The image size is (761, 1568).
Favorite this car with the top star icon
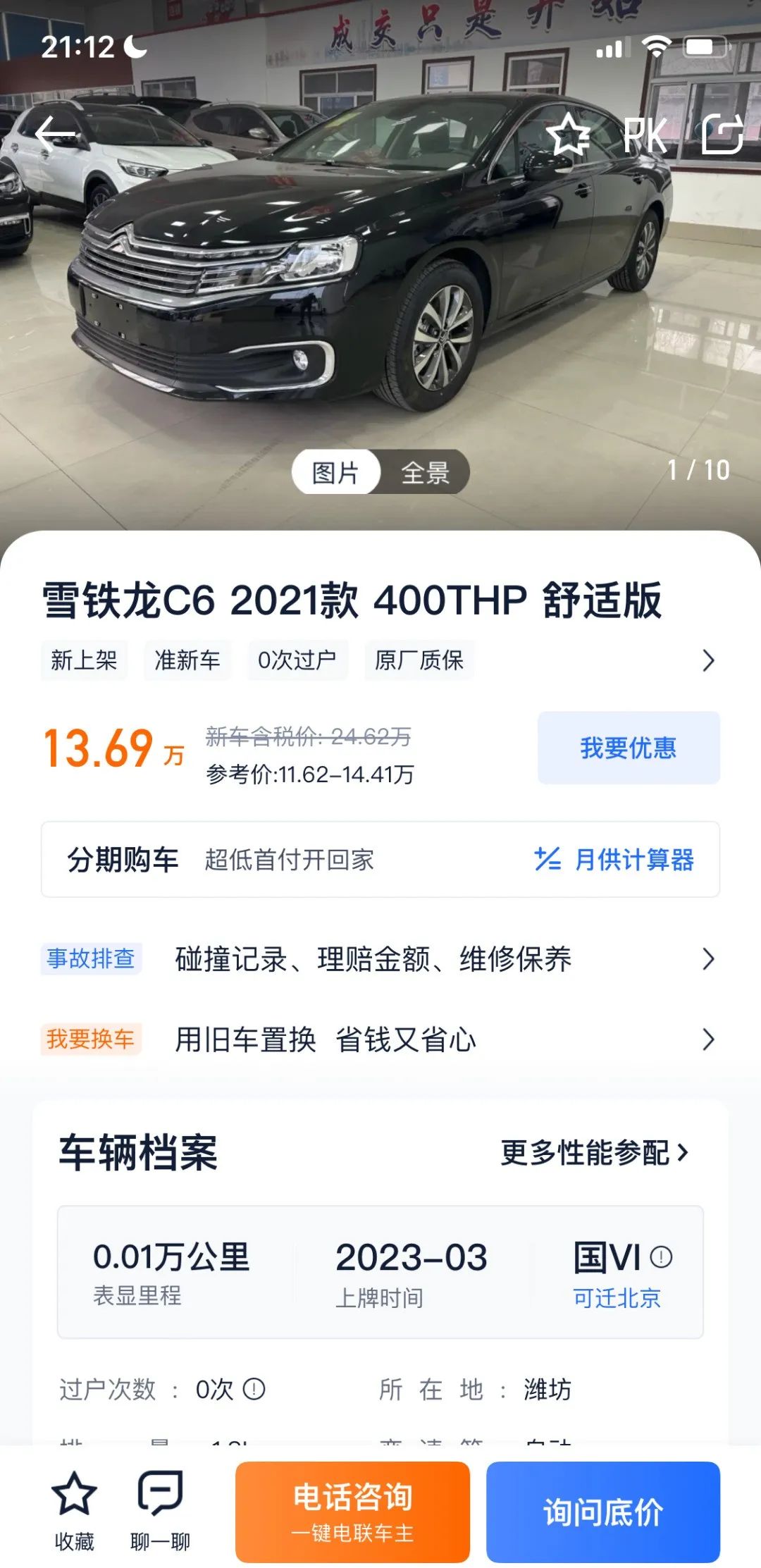(x=568, y=134)
